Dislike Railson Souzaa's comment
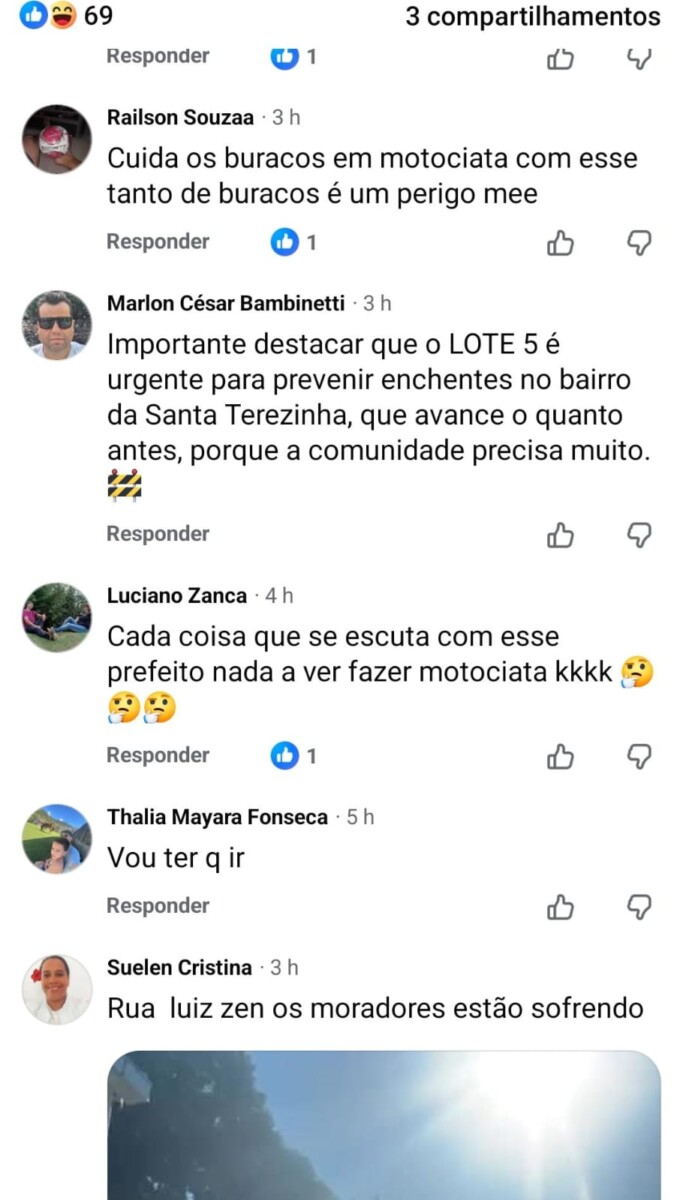Image resolution: width=683 pixels, height=1200 pixels. (639, 242)
